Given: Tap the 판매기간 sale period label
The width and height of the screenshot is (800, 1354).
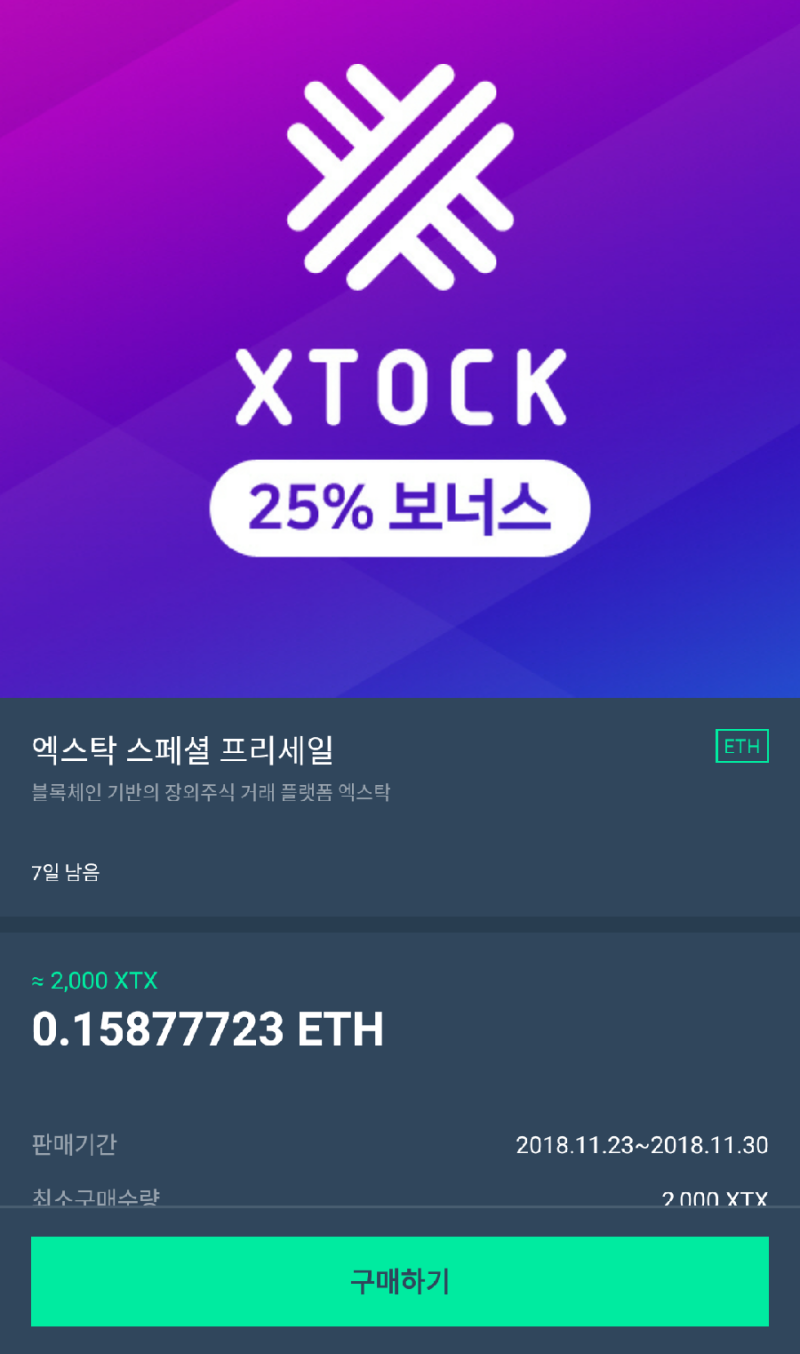Looking at the screenshot, I should [73, 1147].
